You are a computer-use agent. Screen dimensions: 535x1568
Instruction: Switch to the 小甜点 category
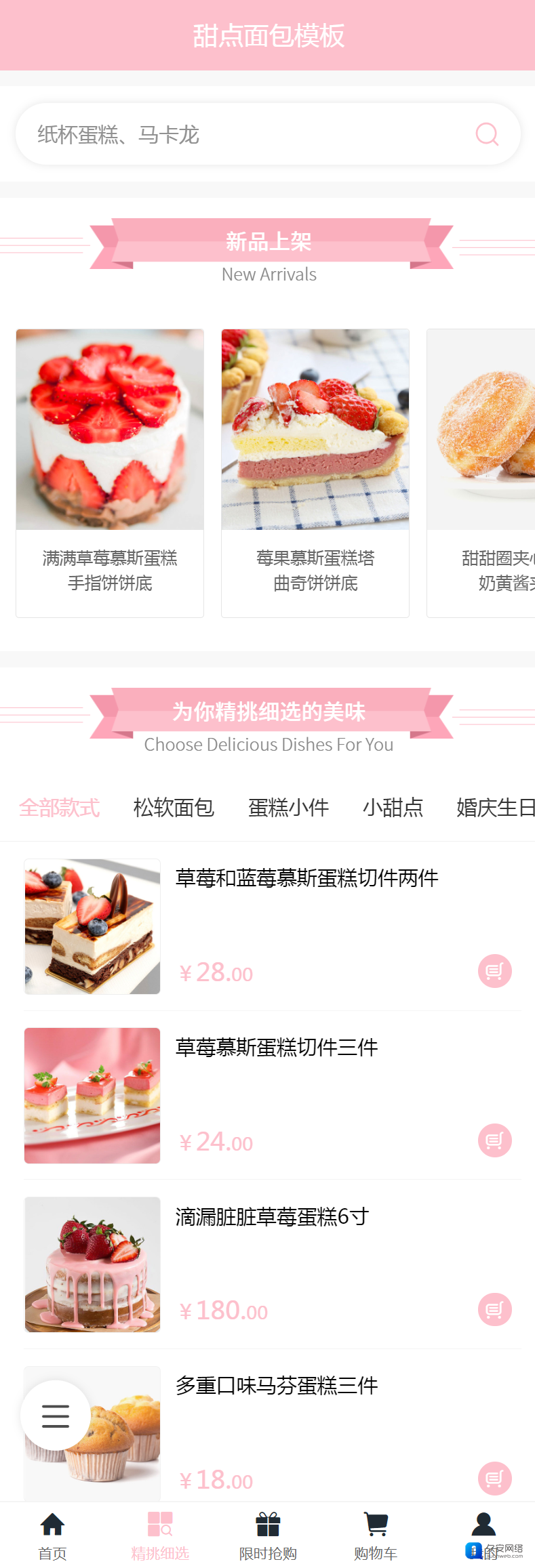[393, 808]
